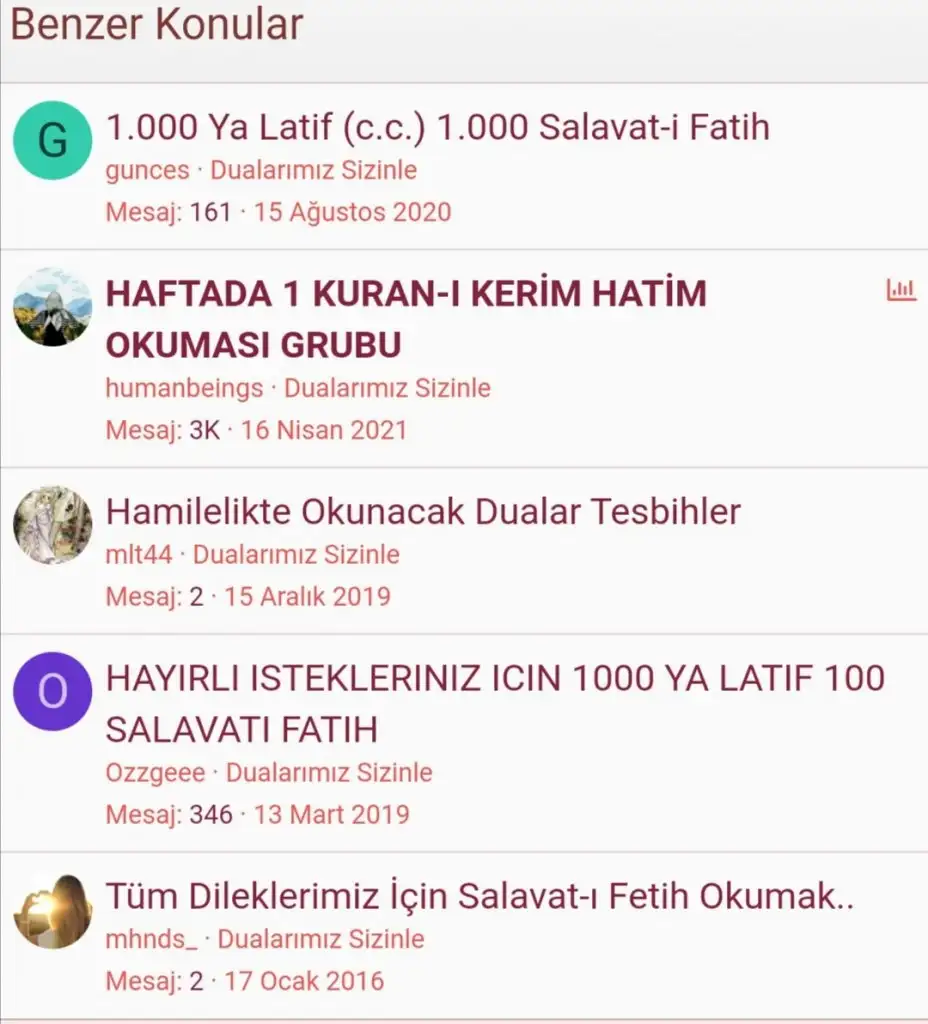View gunces profile avatar

(52, 141)
